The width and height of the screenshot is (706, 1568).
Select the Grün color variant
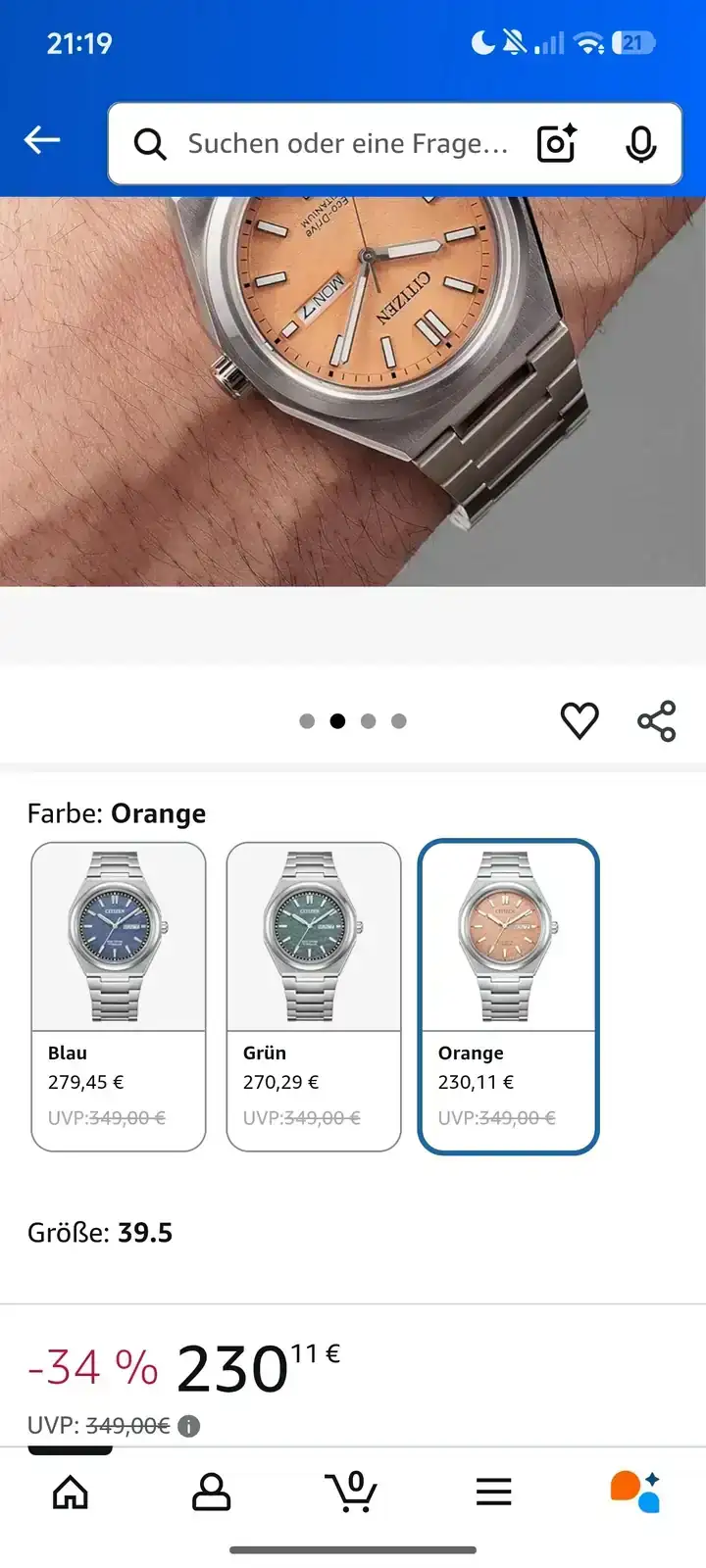[x=314, y=997]
